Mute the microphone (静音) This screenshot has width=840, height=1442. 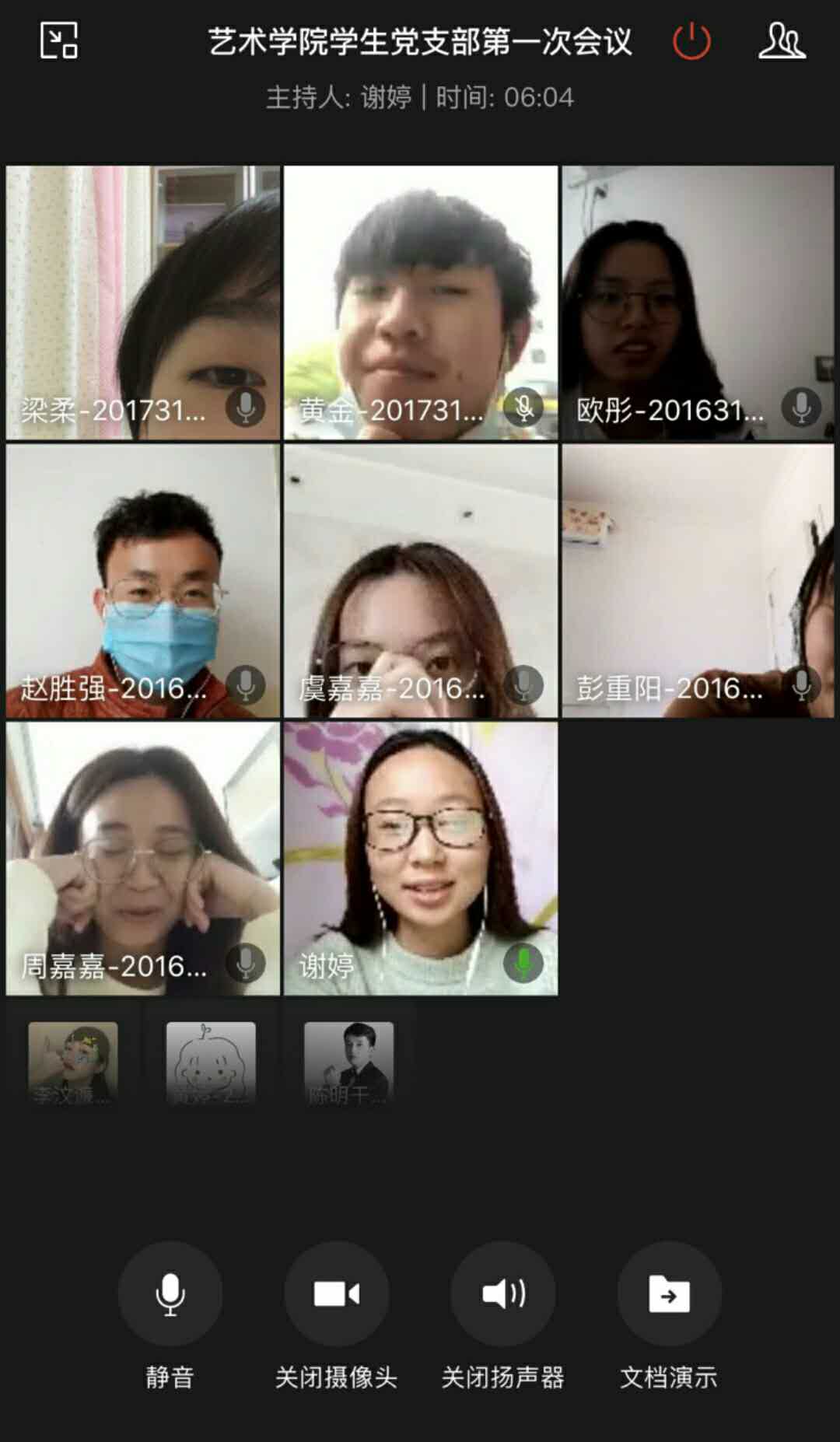170,1294
